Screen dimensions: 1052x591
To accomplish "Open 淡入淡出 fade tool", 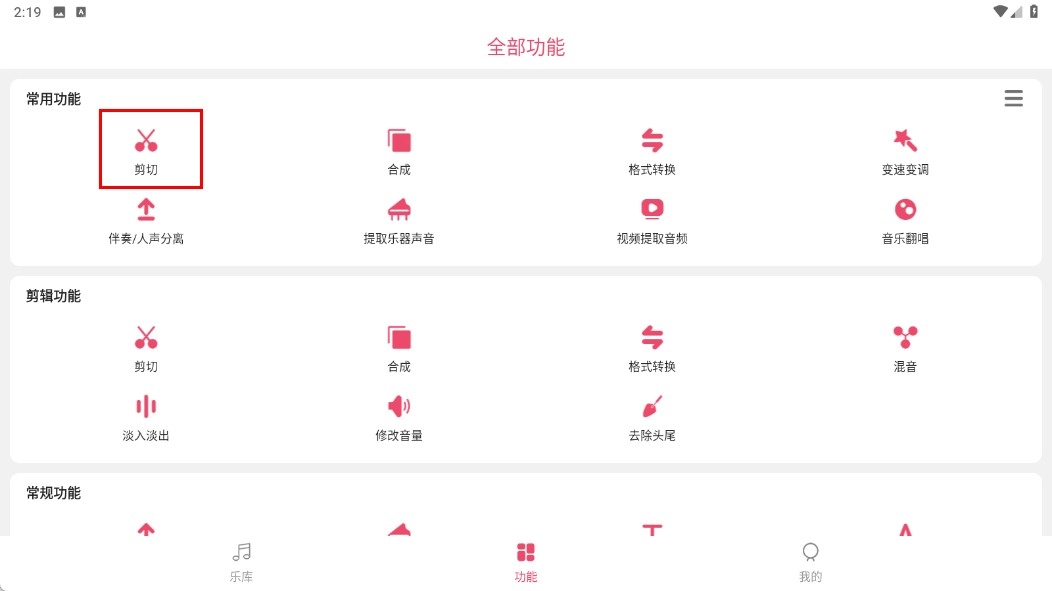I will (147, 416).
